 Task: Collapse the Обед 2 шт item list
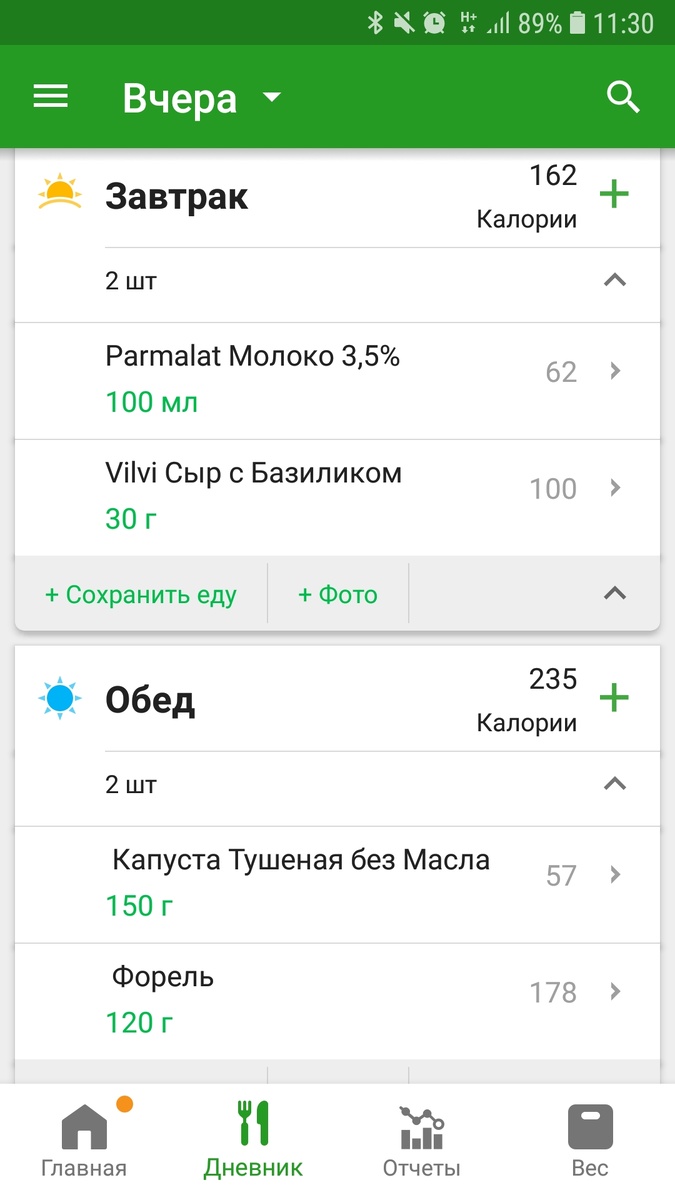[615, 785]
